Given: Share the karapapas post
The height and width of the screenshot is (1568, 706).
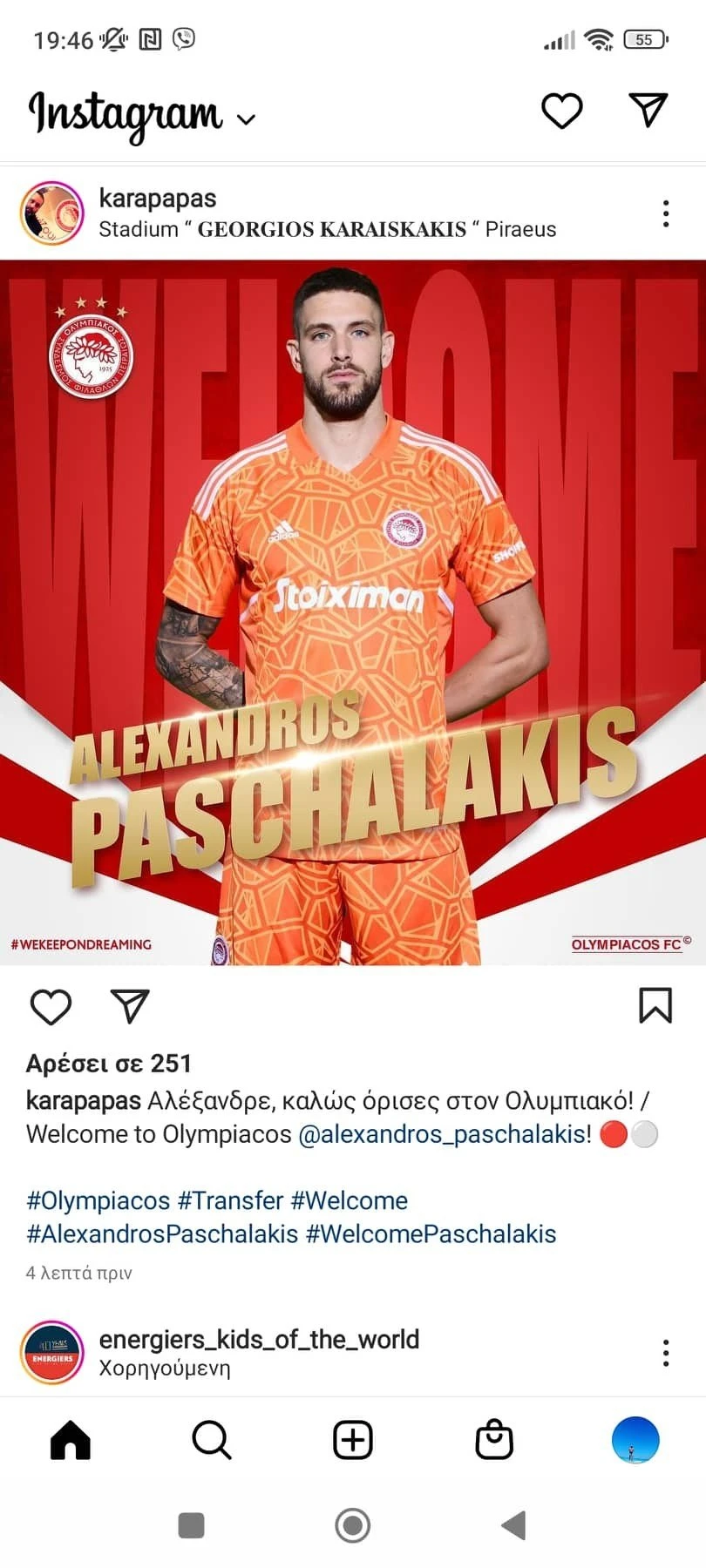Looking at the screenshot, I should coord(130,1006).
